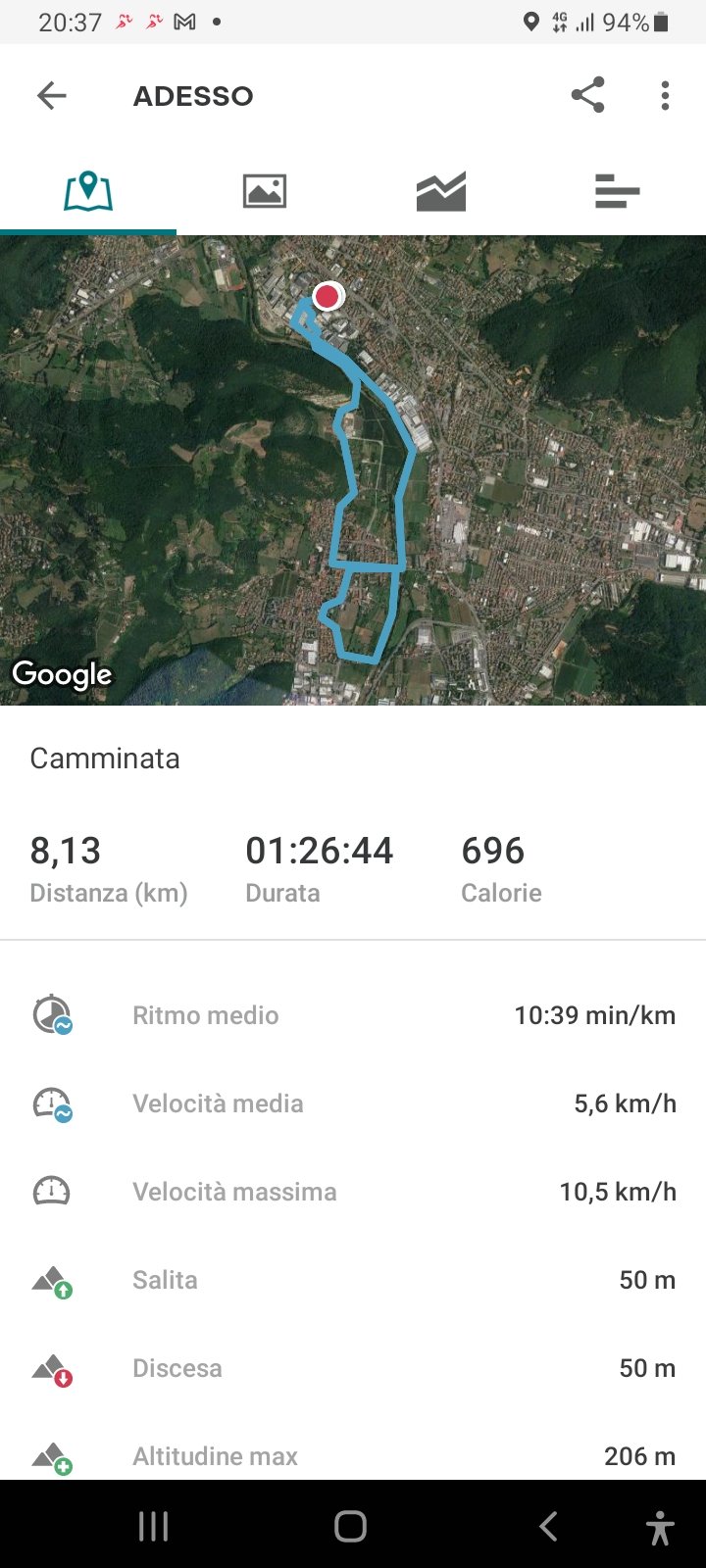Switch to the charts tab
706x1568 pixels.
click(x=441, y=190)
